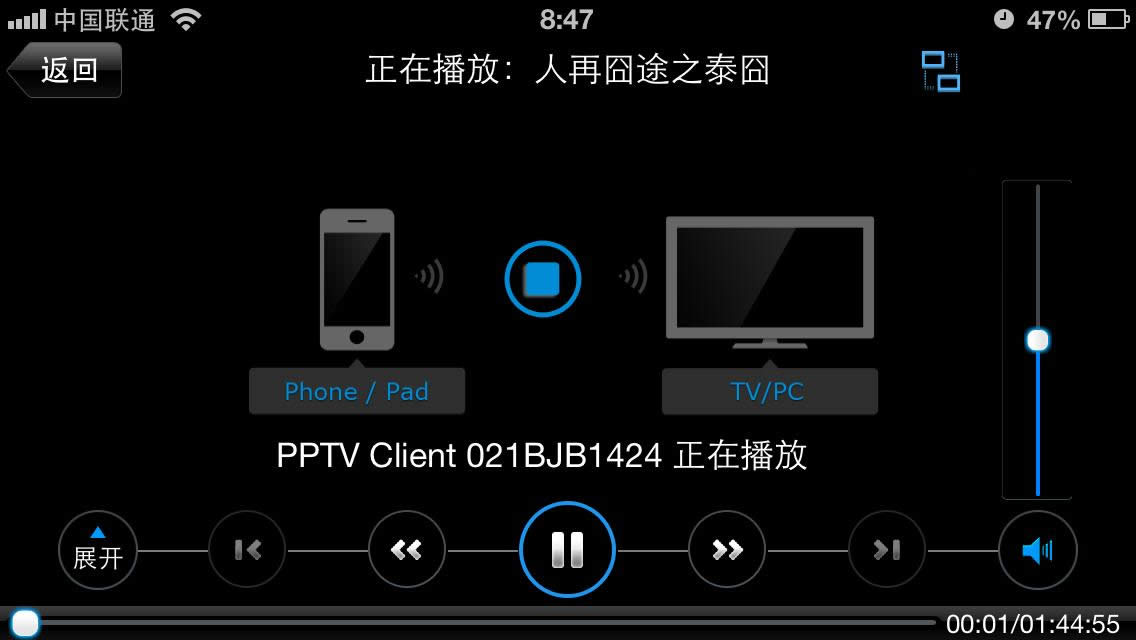Expand the 展开 panel
1136x640 pixels.
[97, 550]
